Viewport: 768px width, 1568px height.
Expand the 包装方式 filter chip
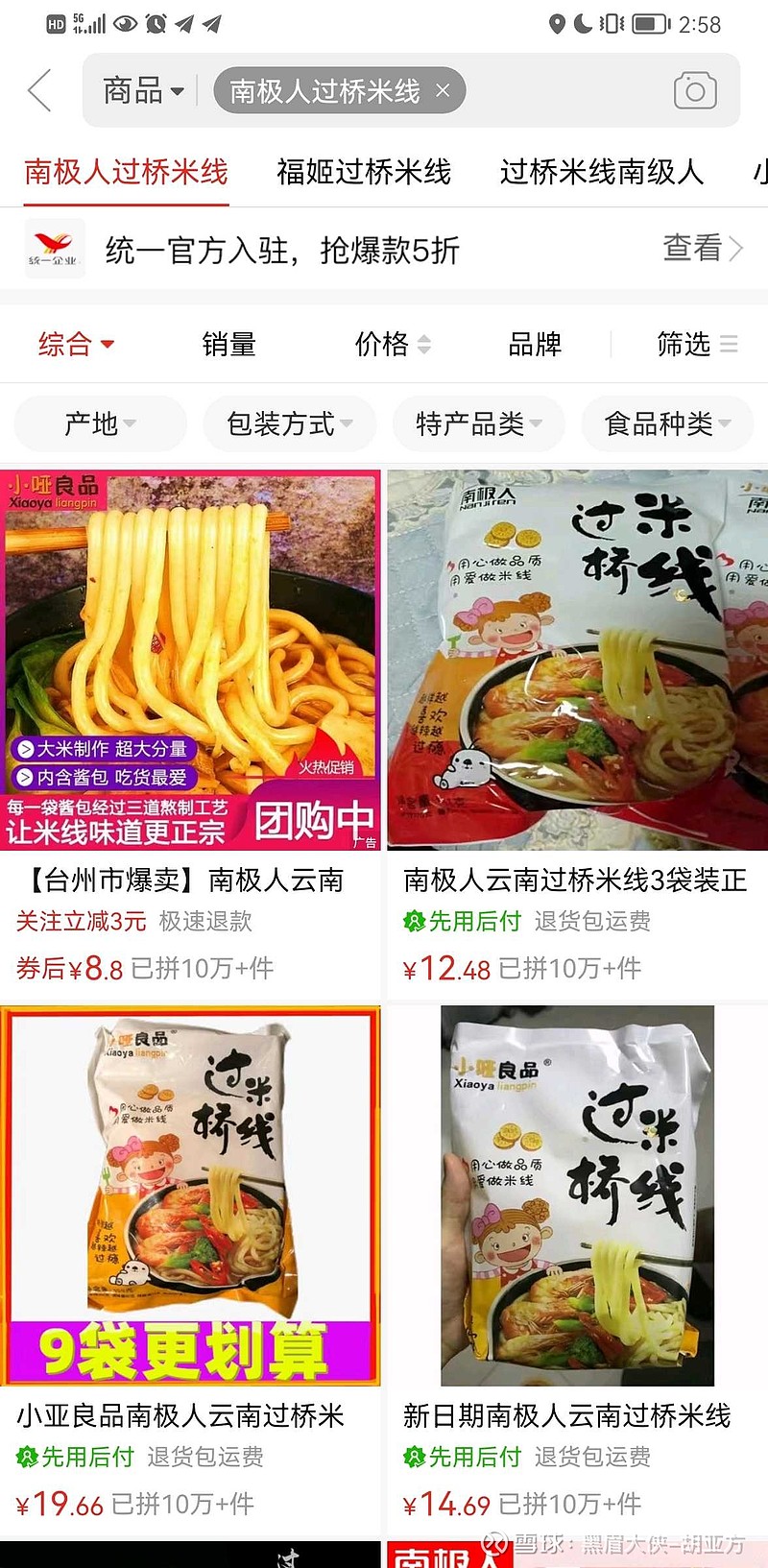pyautogui.click(x=289, y=423)
